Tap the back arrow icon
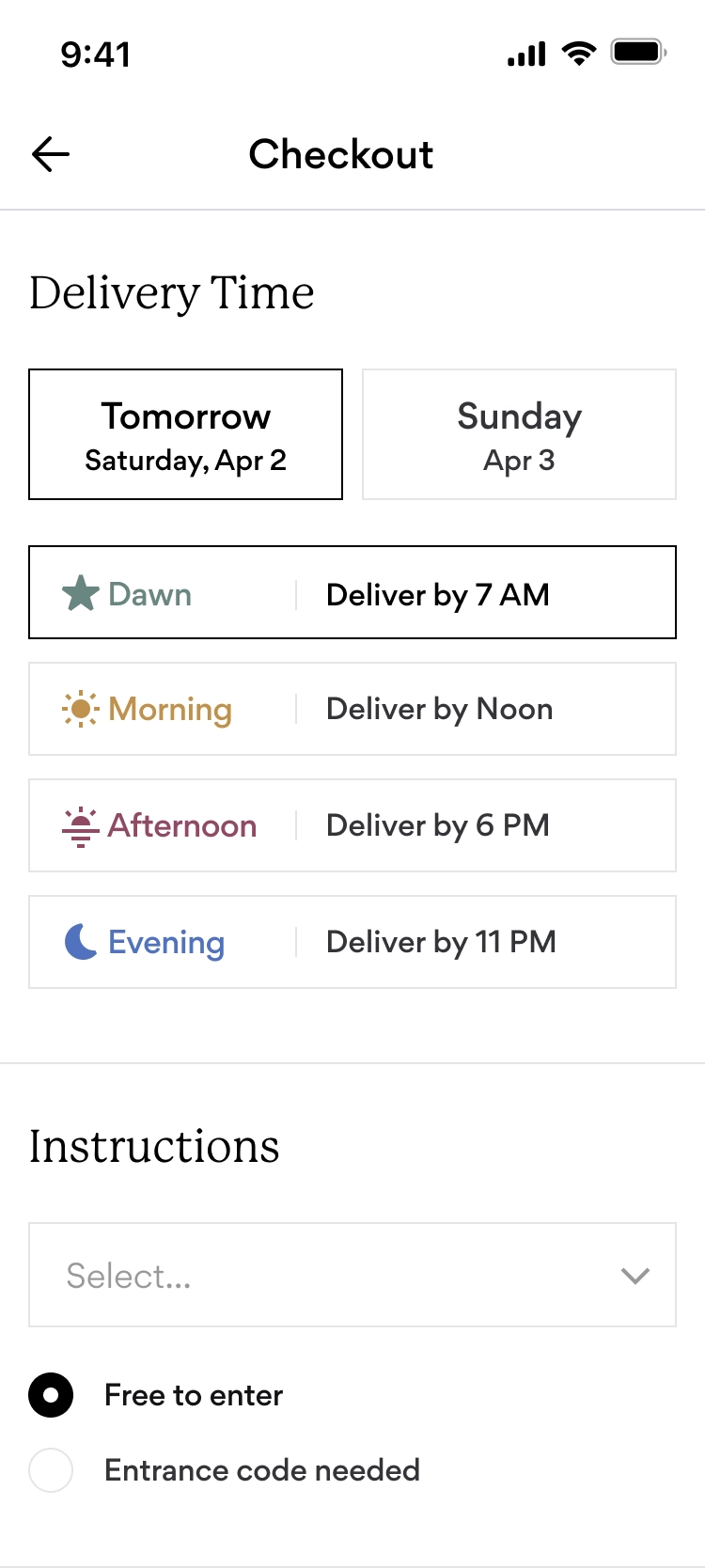 [50, 154]
